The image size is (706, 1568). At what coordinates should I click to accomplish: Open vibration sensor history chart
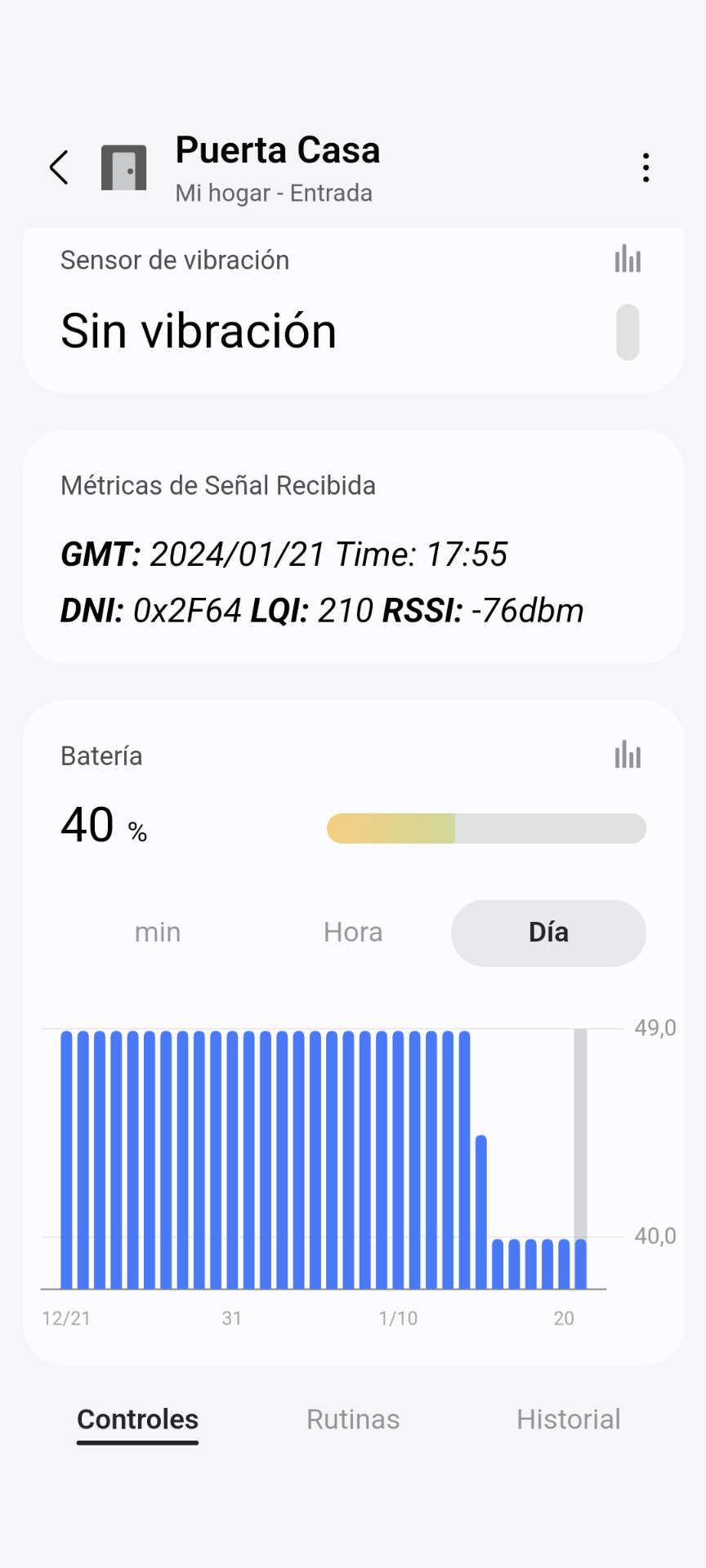tap(628, 260)
